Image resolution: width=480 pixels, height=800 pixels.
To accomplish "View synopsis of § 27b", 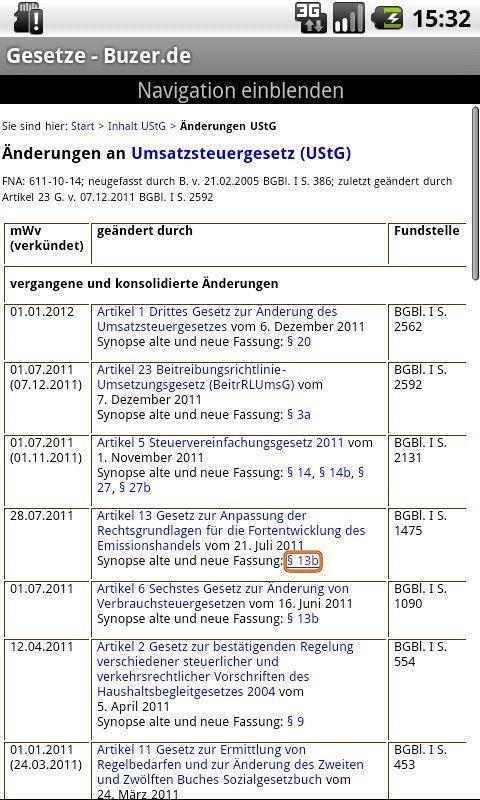I will [x=135, y=488].
